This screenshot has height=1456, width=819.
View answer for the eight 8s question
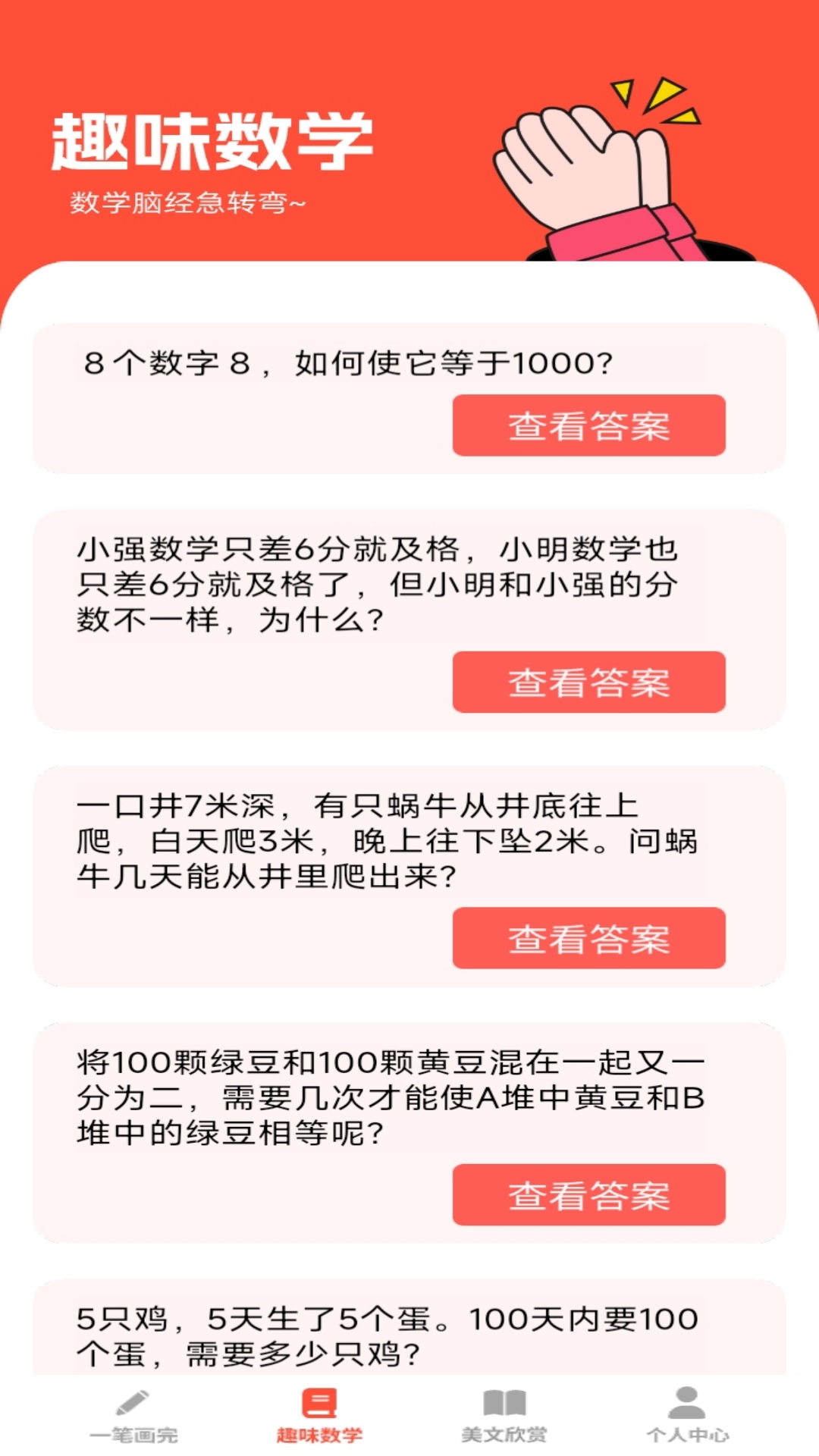click(588, 425)
